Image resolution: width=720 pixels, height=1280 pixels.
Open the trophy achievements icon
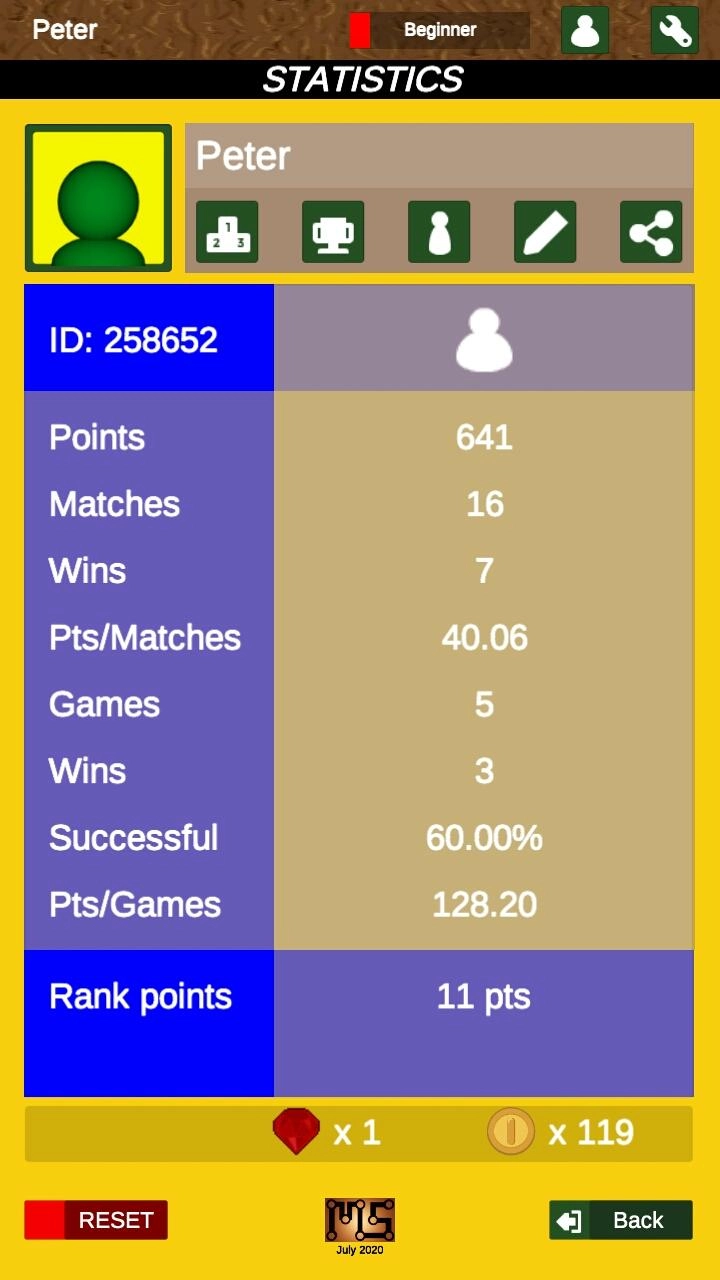pos(333,232)
